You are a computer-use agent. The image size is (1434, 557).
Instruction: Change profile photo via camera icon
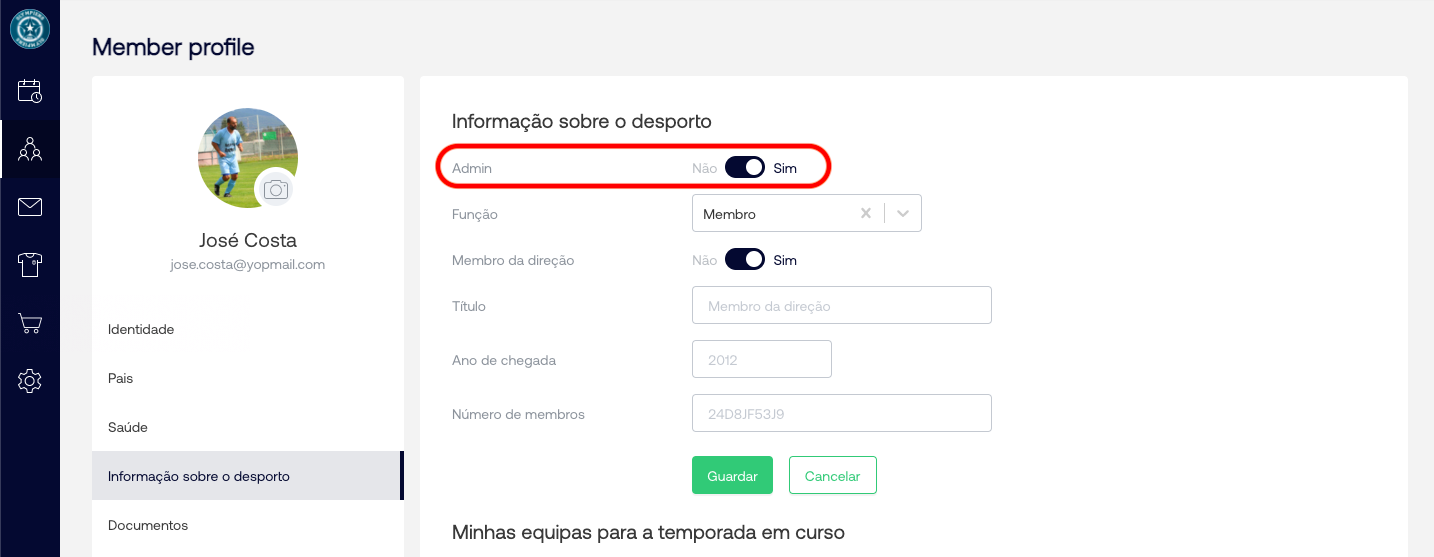(x=276, y=189)
